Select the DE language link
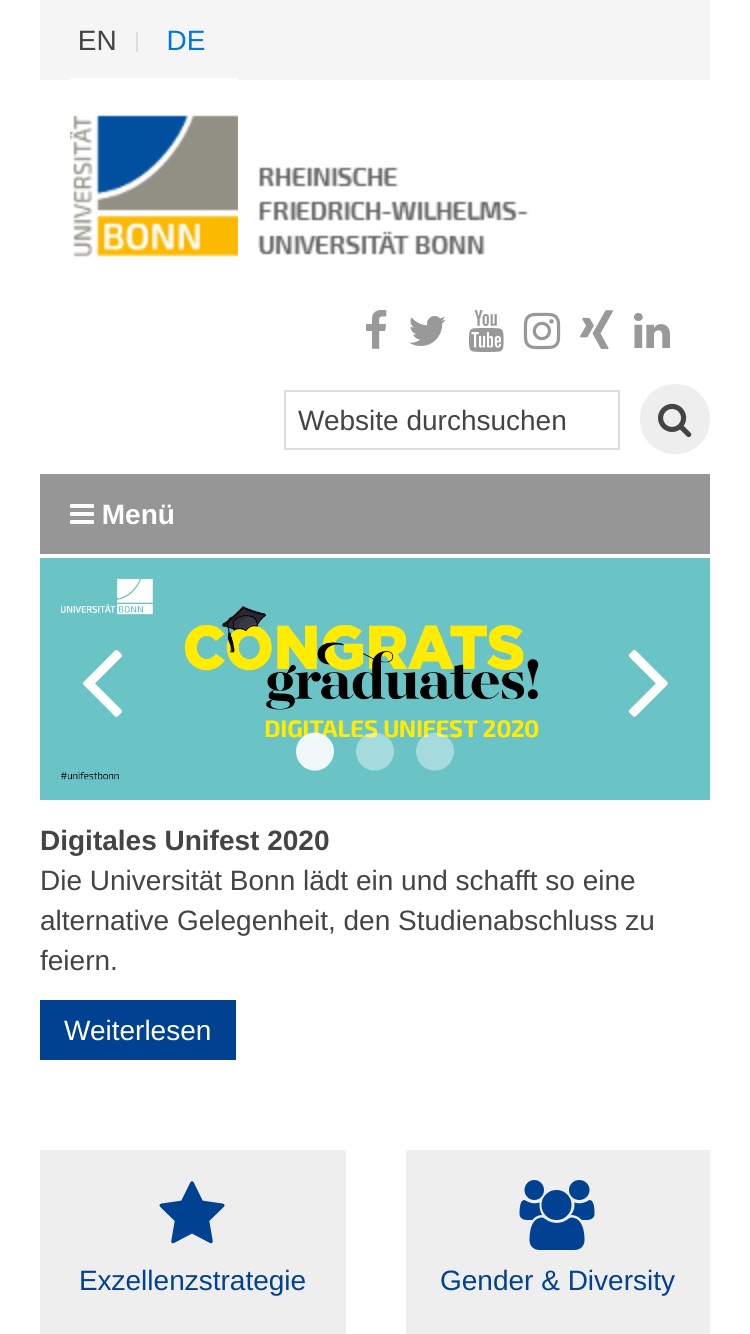Screen dimensions: 750x1334 pyautogui.click(x=186, y=41)
